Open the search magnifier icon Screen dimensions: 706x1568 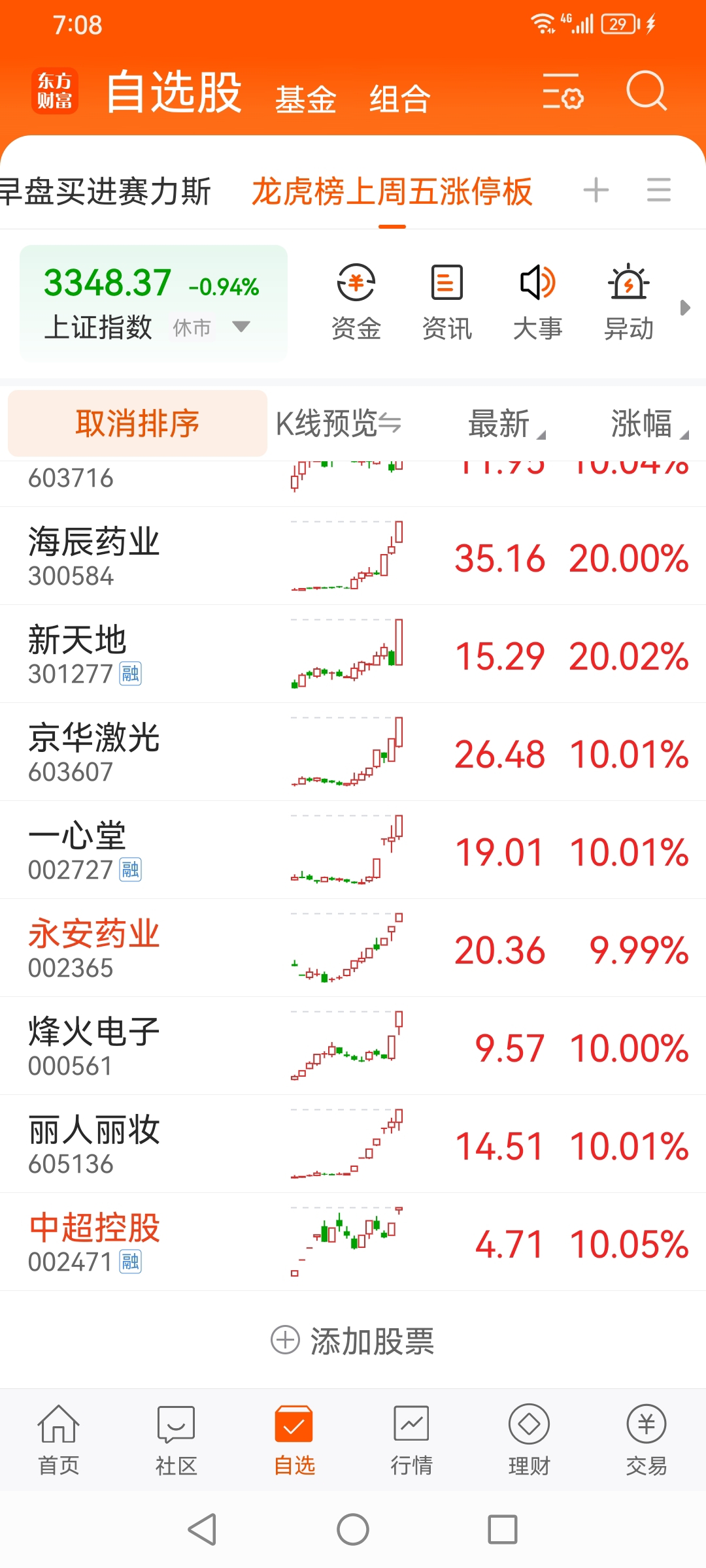646,91
